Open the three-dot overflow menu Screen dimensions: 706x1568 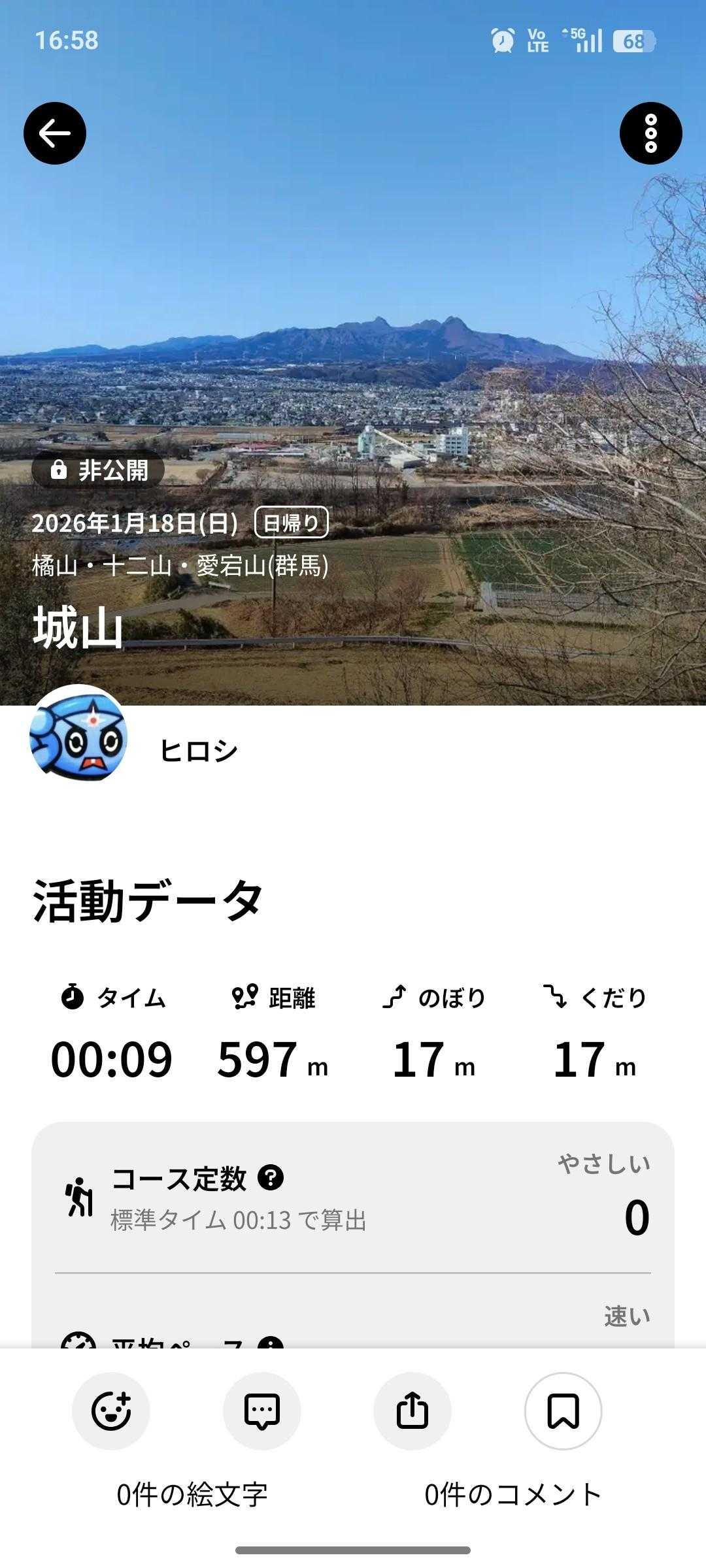pos(650,133)
